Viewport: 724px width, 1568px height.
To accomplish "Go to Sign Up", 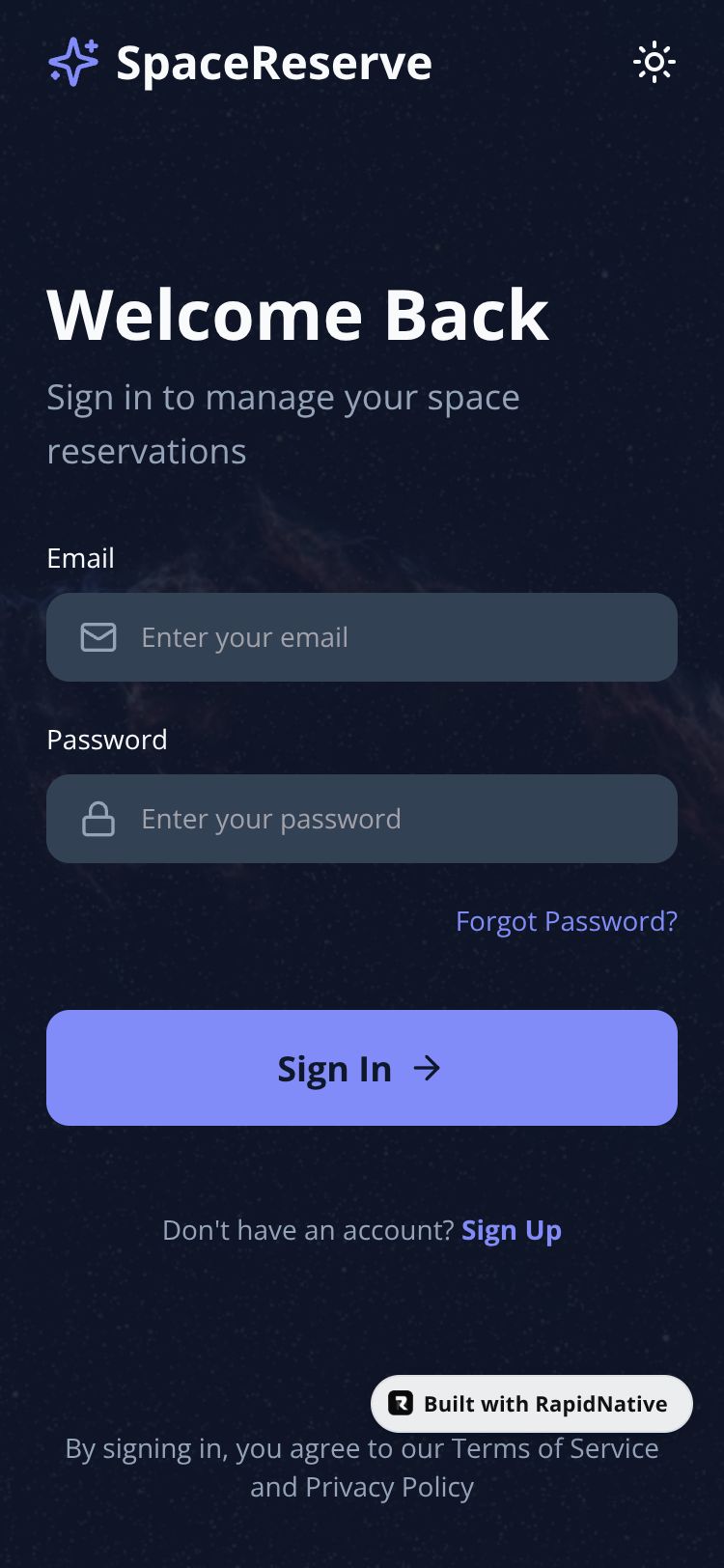I will pos(511,1230).
